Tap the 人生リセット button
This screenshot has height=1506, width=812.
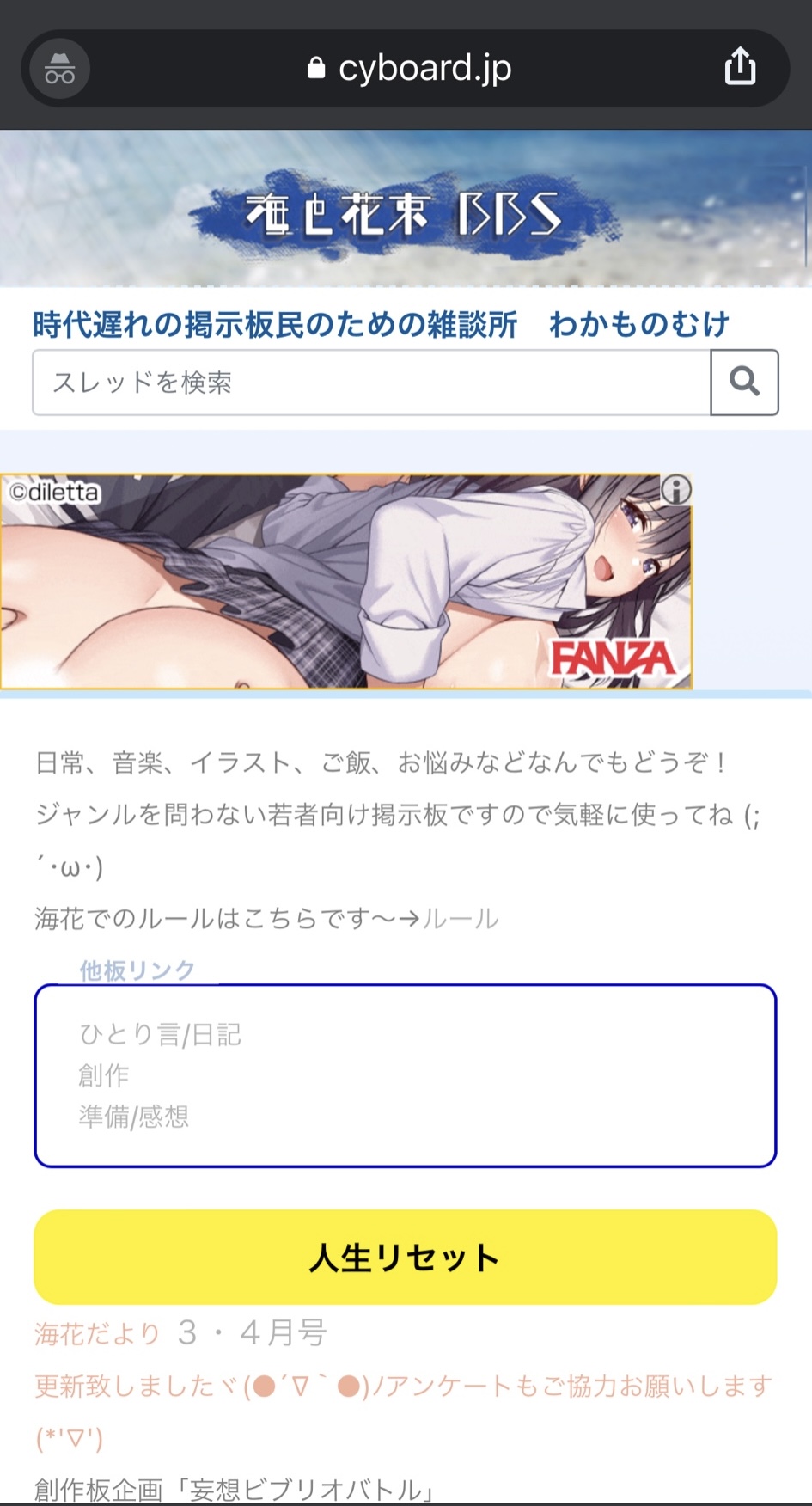[x=406, y=1258]
